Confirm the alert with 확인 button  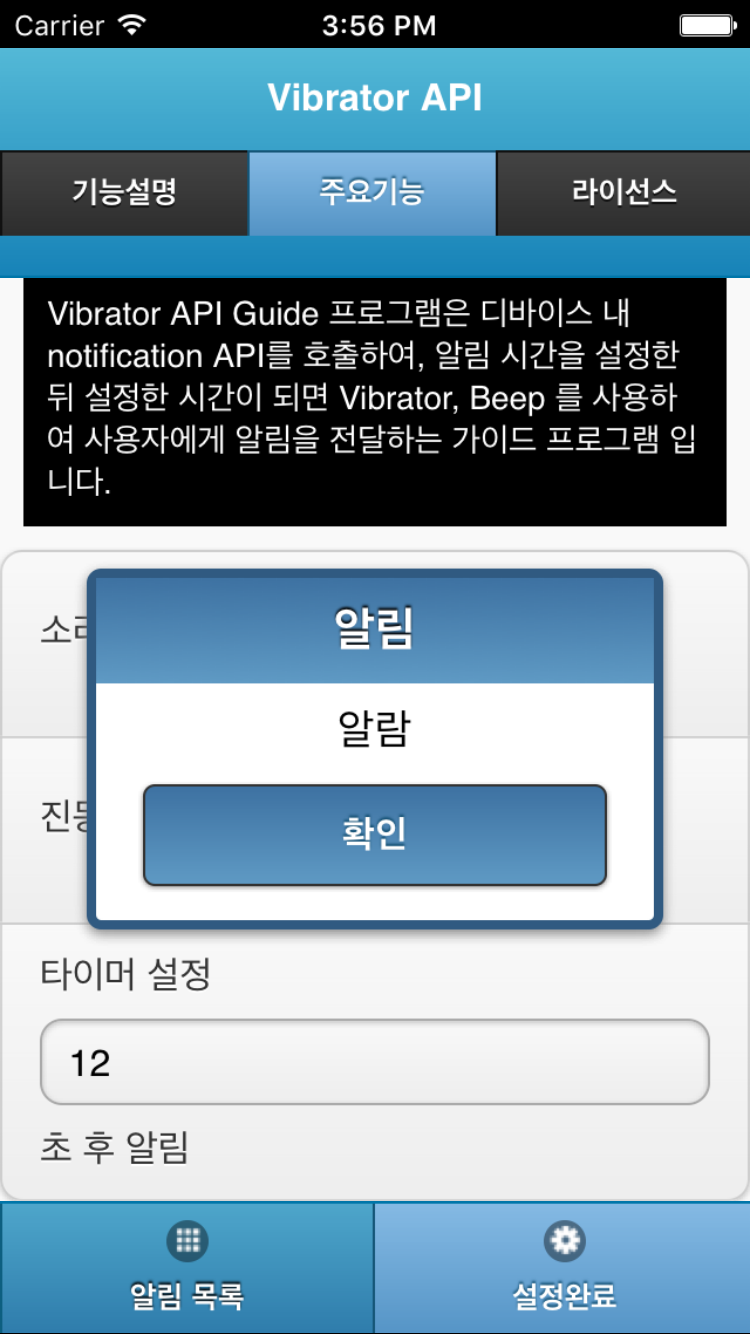375,835
